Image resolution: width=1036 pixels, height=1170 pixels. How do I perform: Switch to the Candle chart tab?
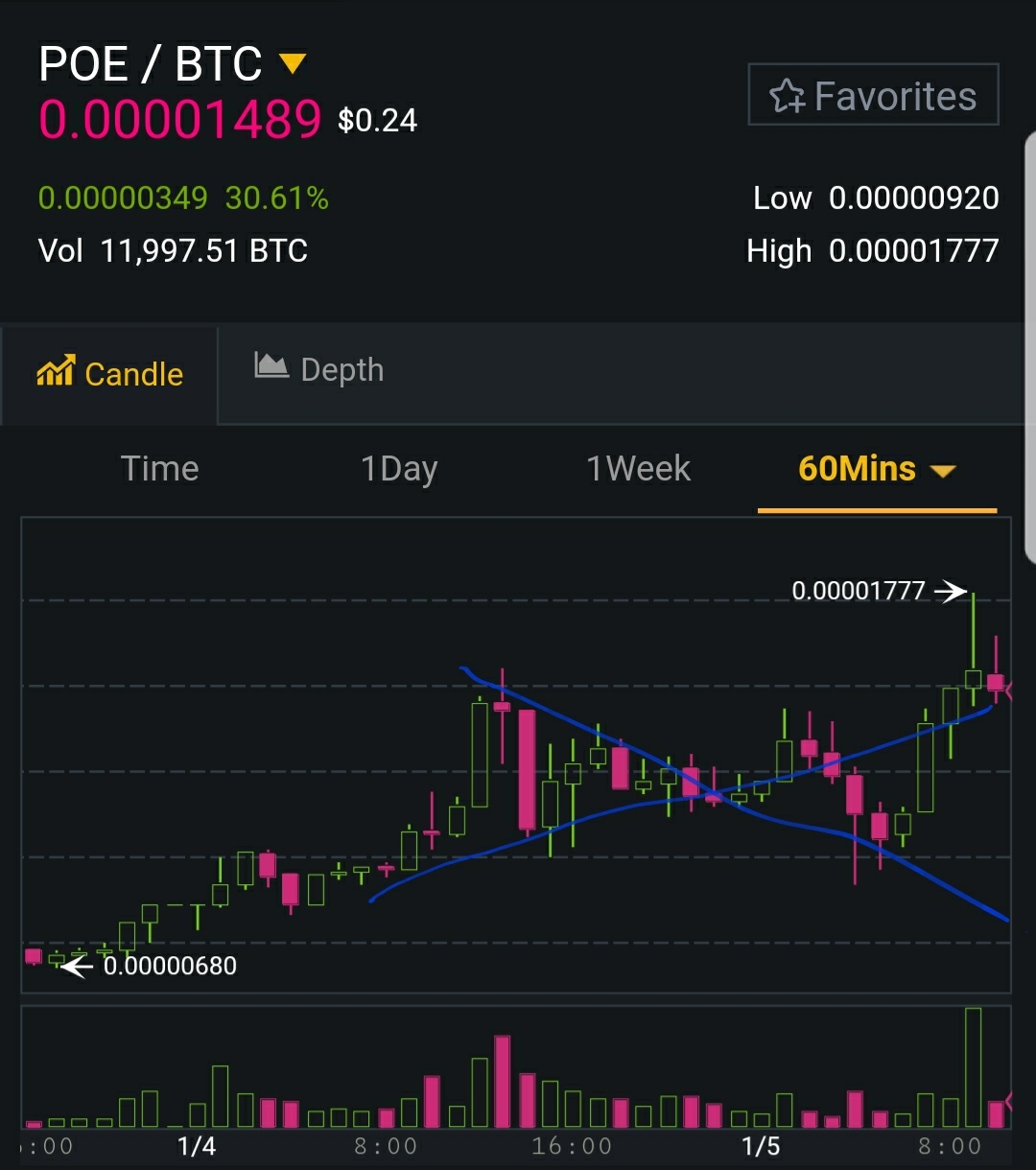pos(110,373)
